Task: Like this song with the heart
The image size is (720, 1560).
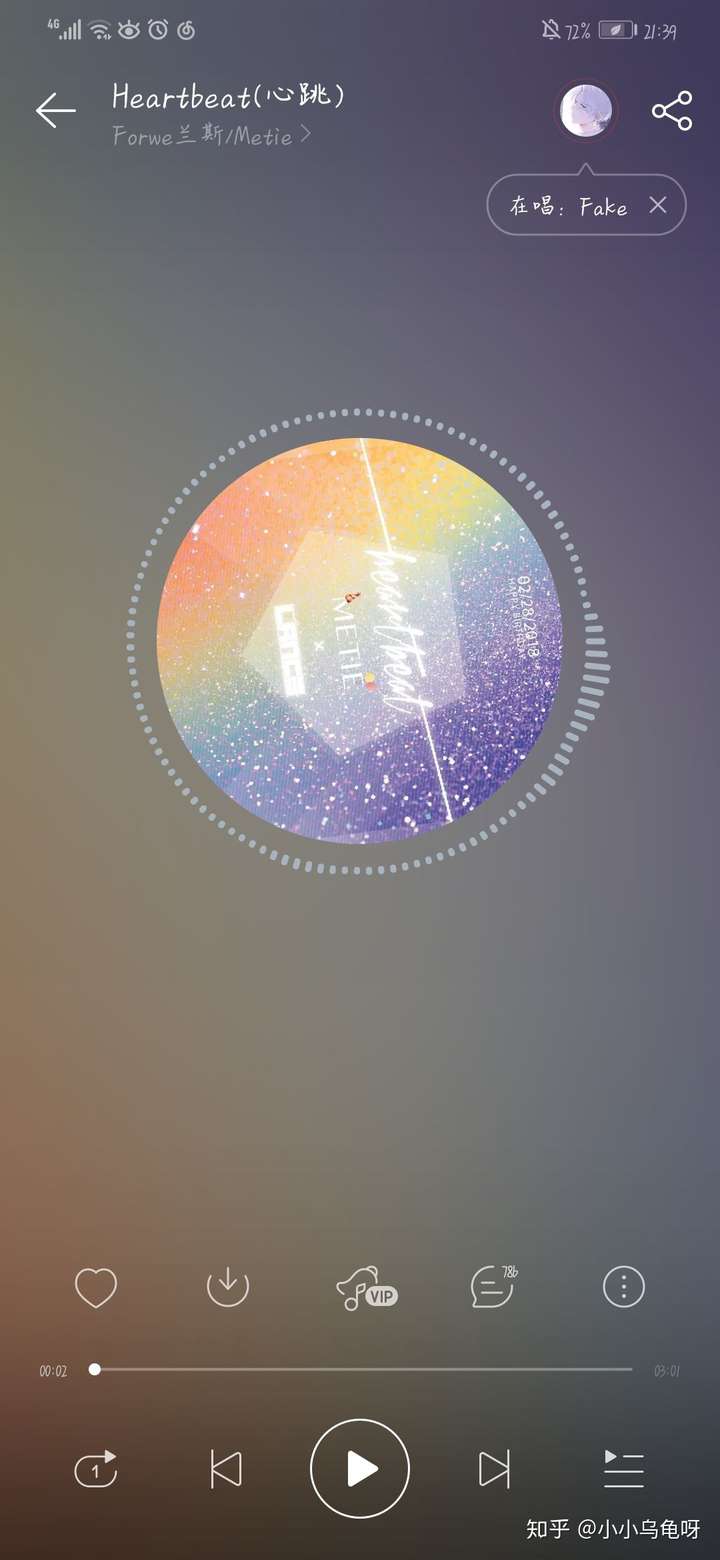Action: (96, 1287)
